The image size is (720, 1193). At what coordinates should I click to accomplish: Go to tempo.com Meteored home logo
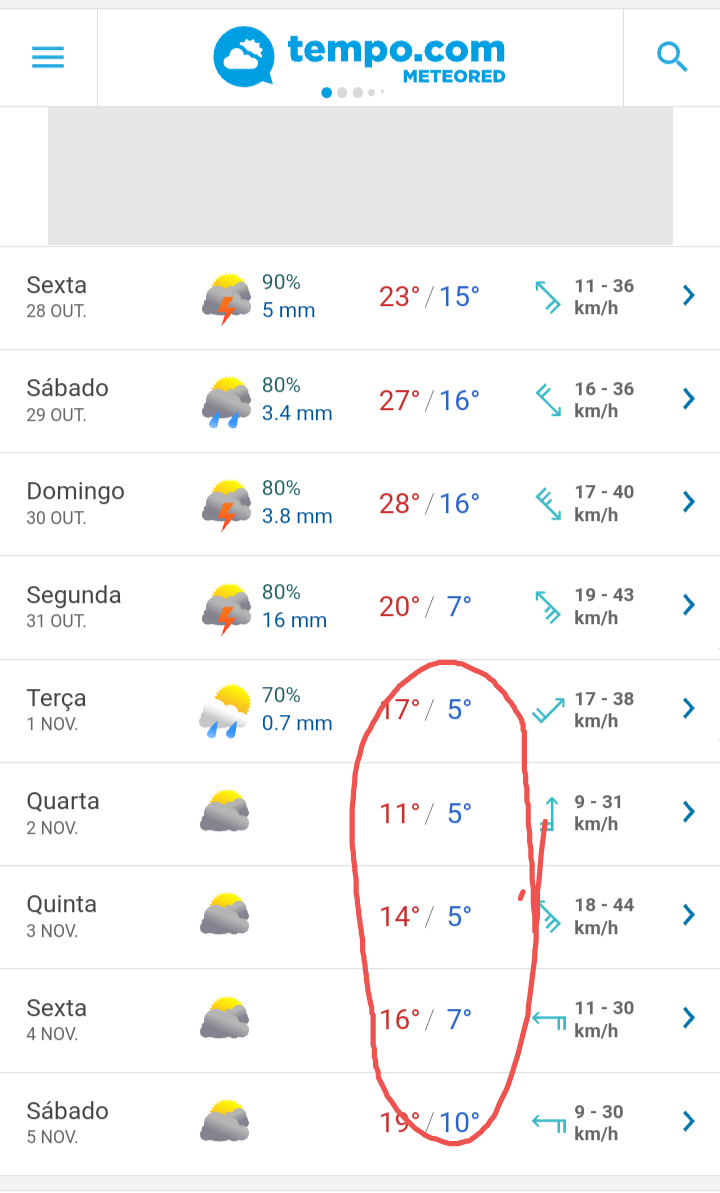point(359,57)
